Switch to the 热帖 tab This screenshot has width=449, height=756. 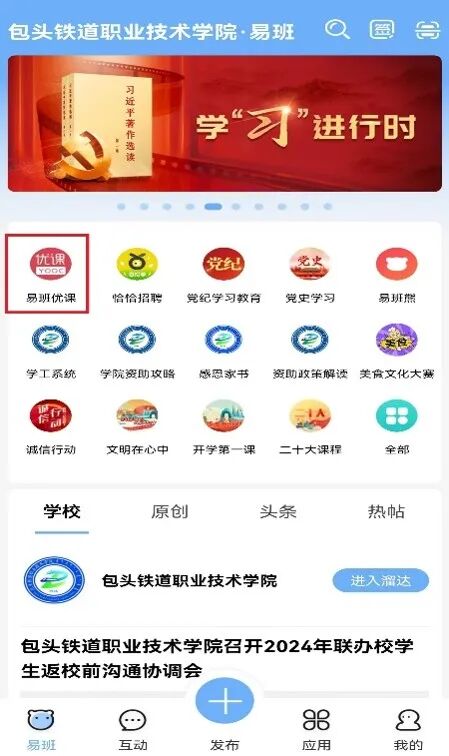[x=386, y=512]
